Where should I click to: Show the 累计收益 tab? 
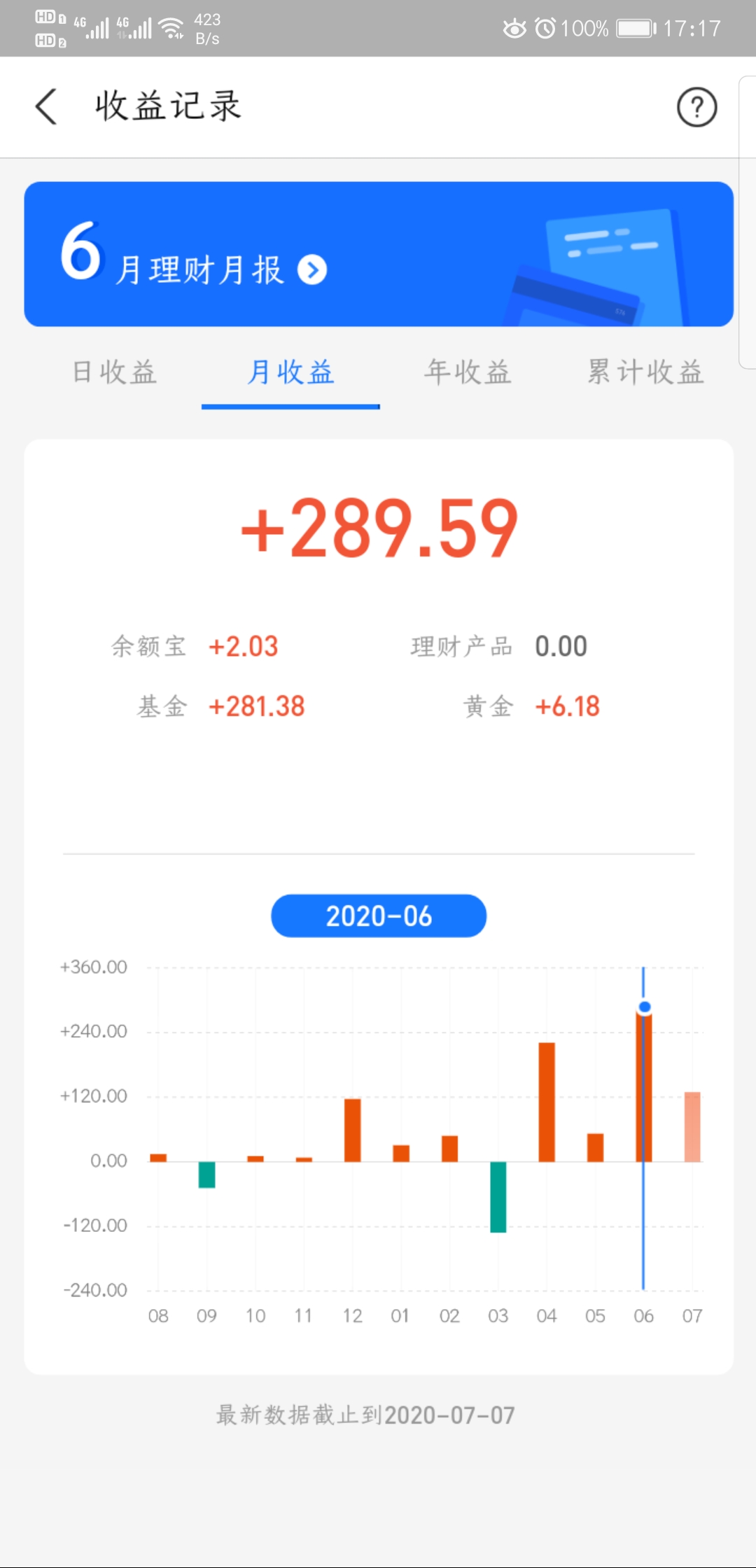tap(645, 372)
